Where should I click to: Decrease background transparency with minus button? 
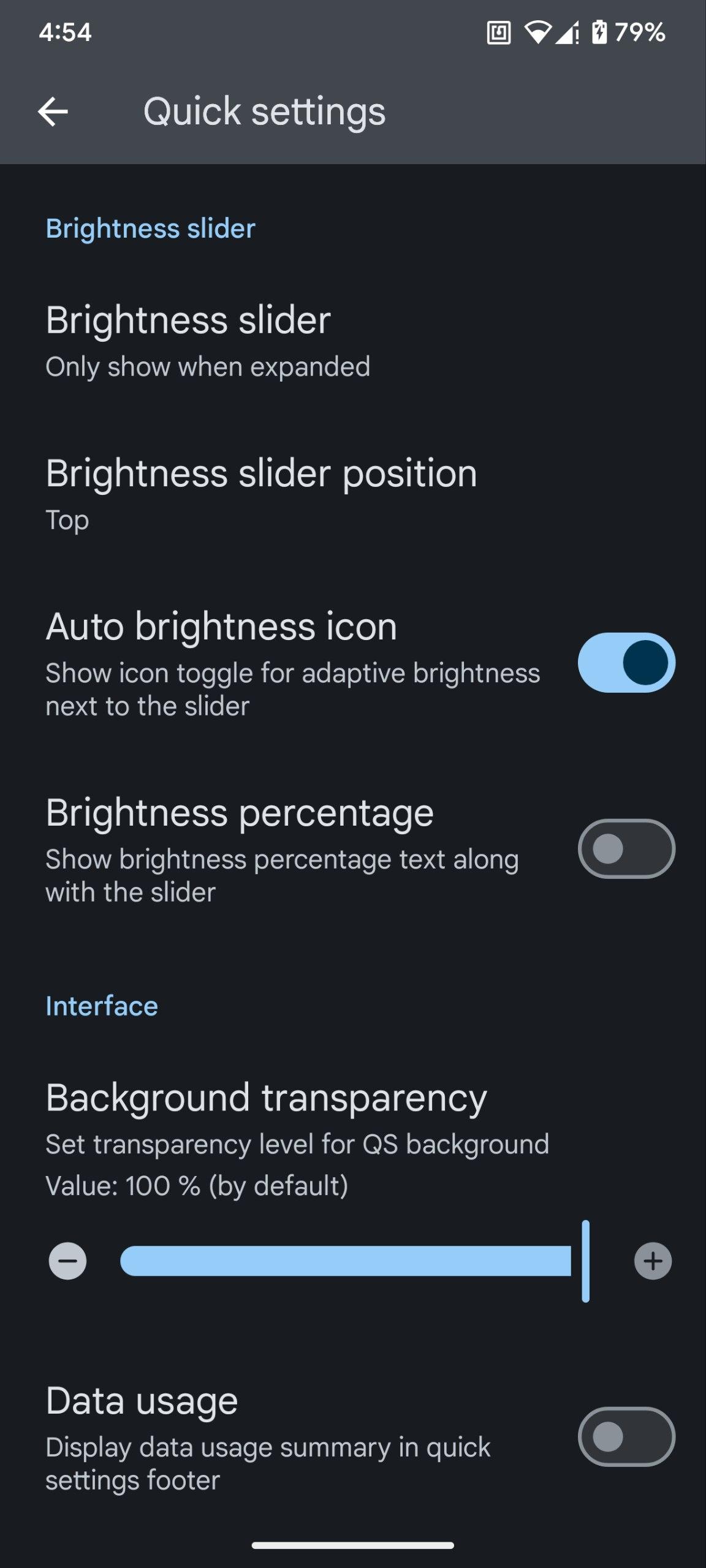click(x=67, y=1261)
